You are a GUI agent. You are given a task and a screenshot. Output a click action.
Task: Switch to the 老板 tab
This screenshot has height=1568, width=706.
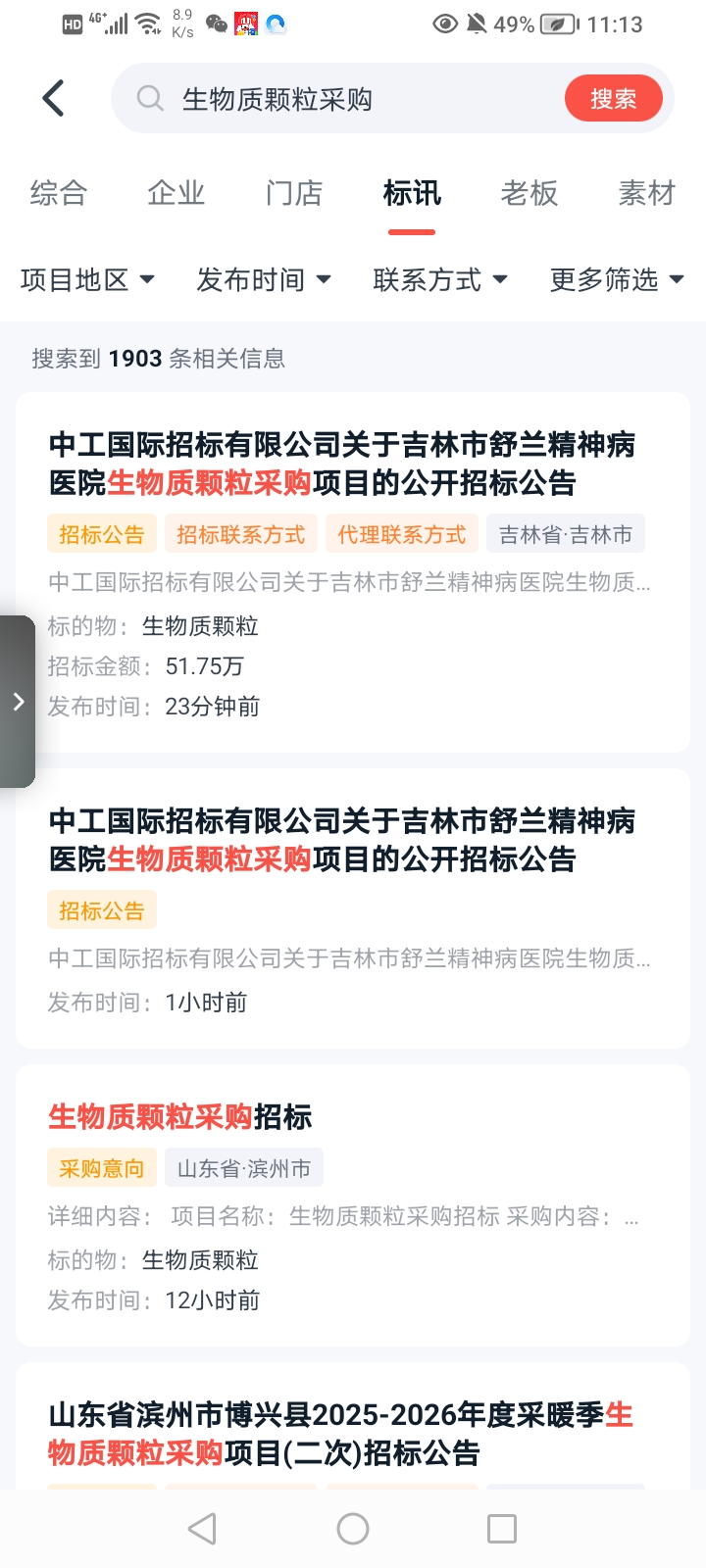click(529, 193)
